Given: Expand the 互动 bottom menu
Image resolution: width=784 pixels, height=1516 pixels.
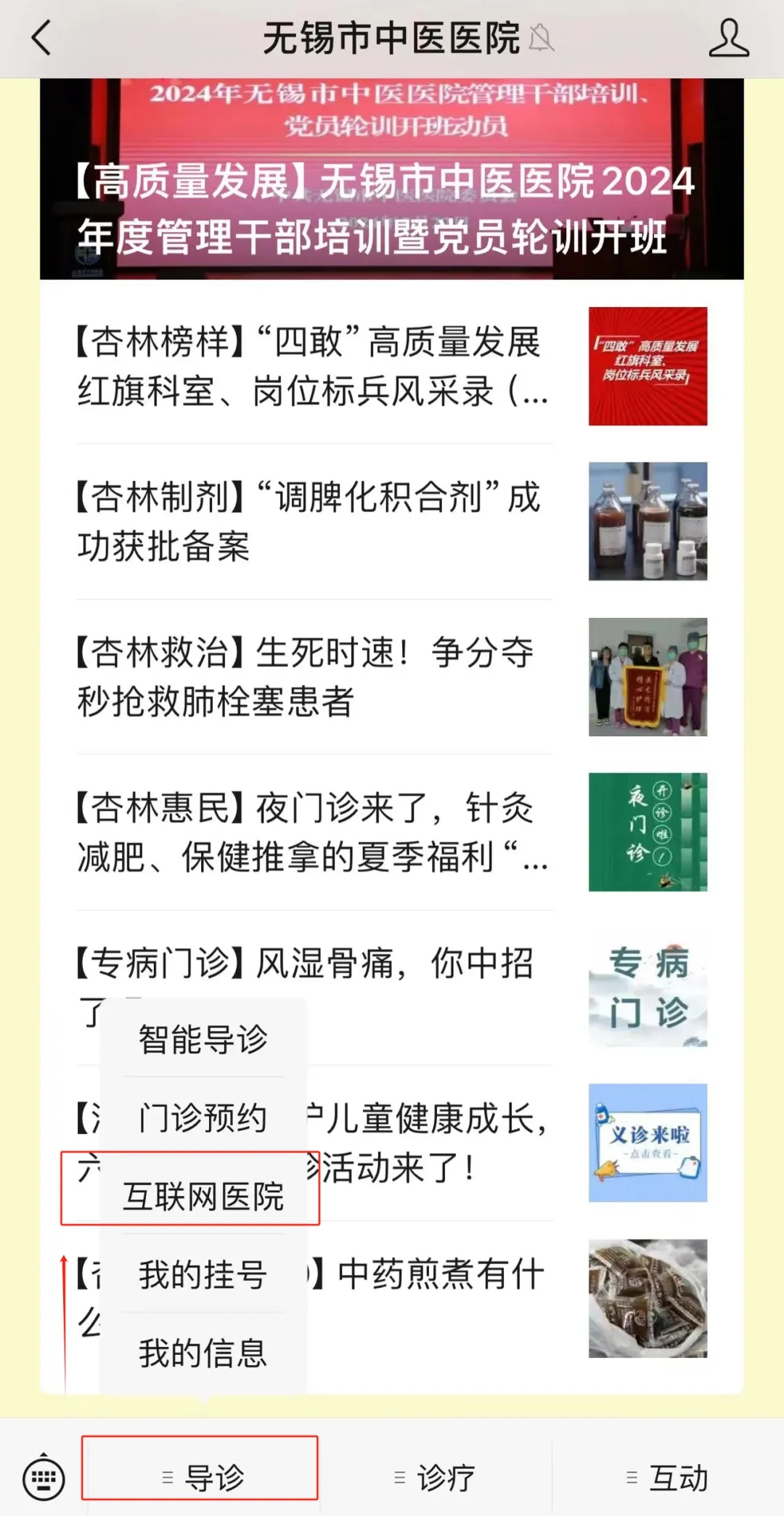Looking at the screenshot, I should (667, 1477).
